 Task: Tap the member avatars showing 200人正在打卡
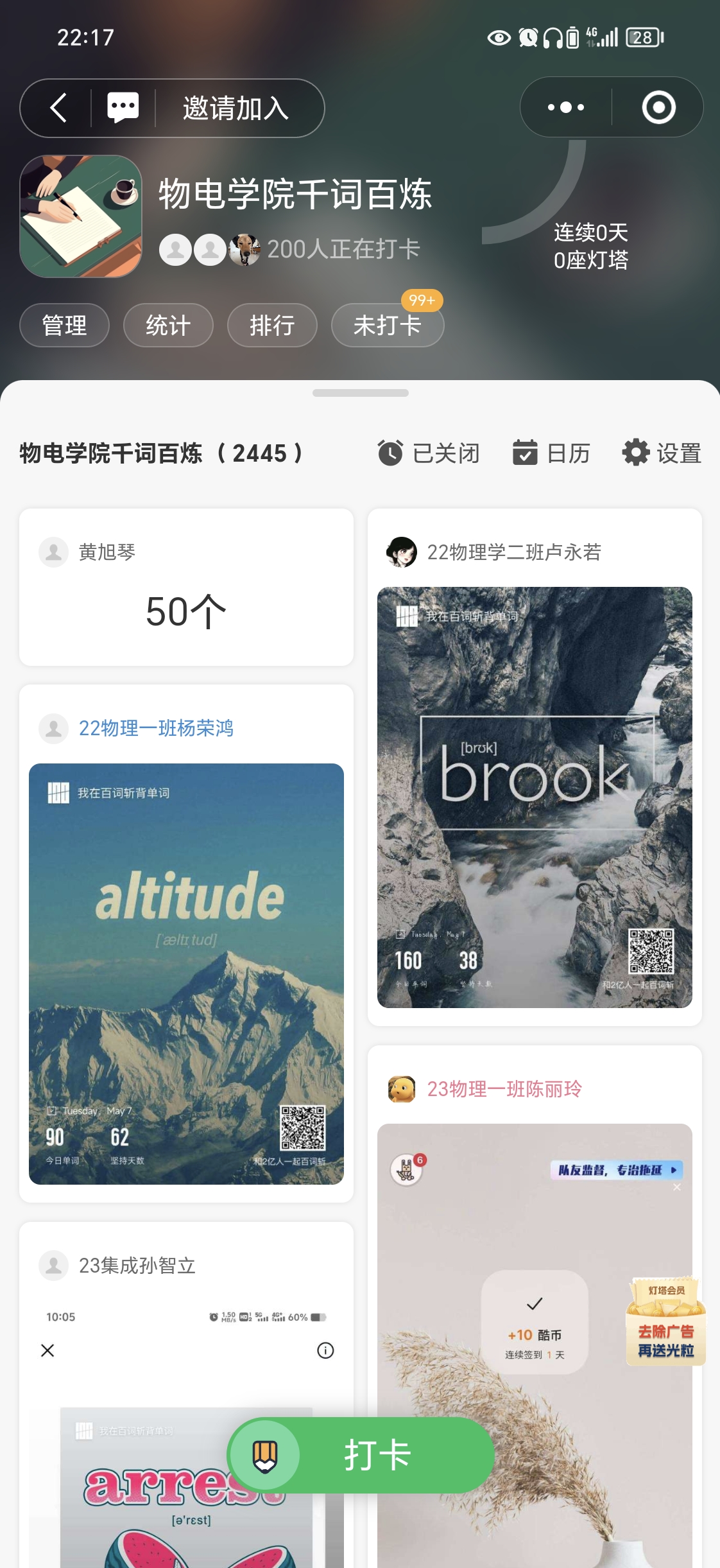pos(210,249)
